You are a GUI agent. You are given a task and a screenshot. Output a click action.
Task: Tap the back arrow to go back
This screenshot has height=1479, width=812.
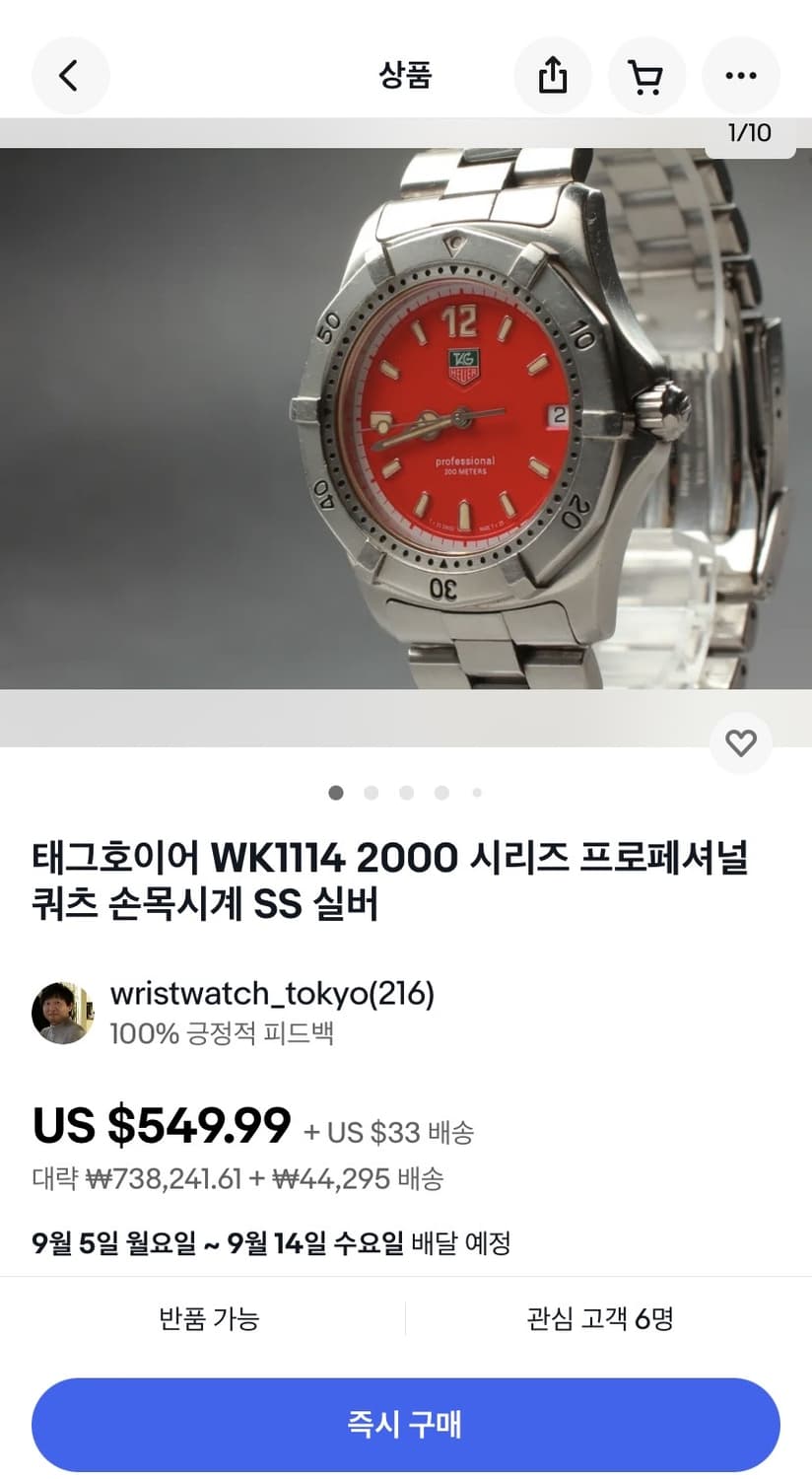[70, 75]
